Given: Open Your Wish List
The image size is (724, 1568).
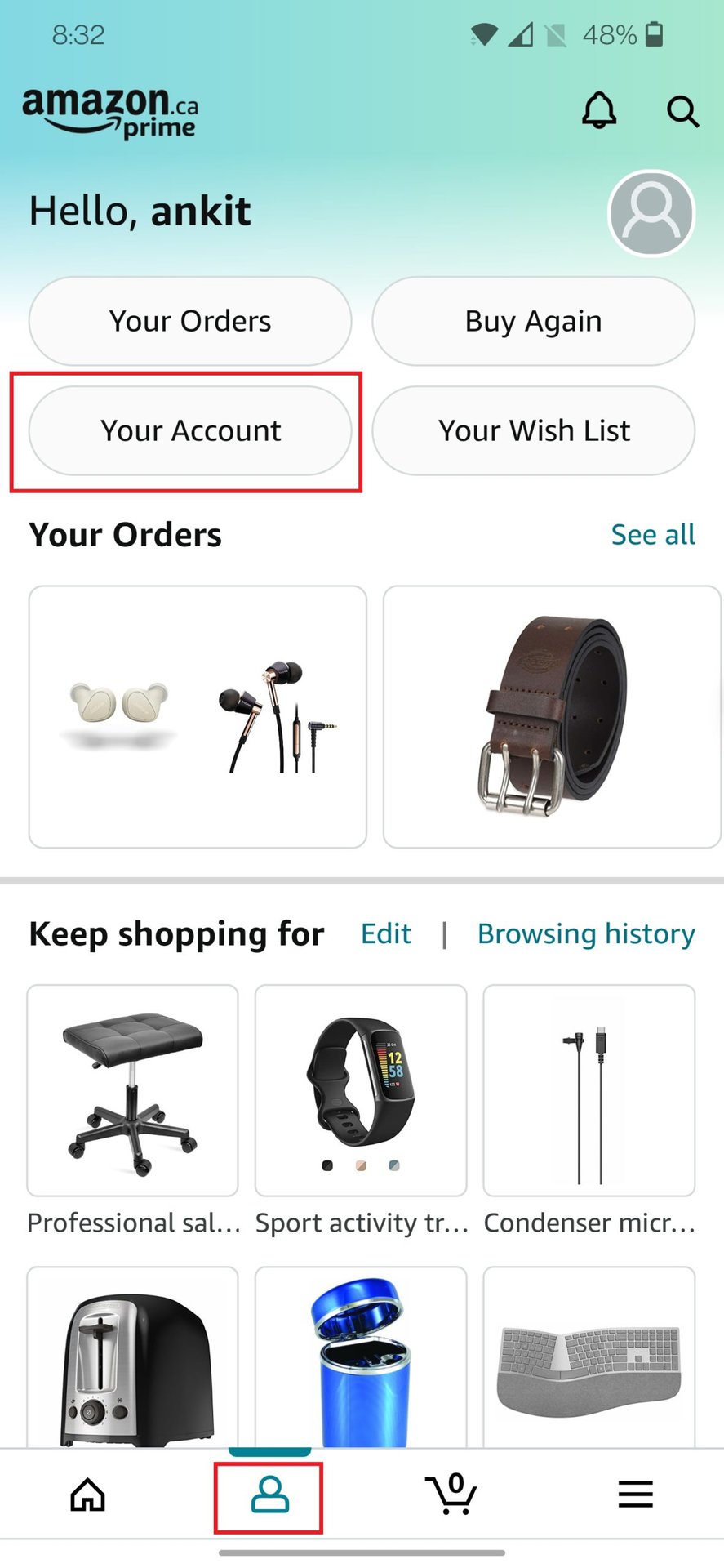Looking at the screenshot, I should pos(533,430).
